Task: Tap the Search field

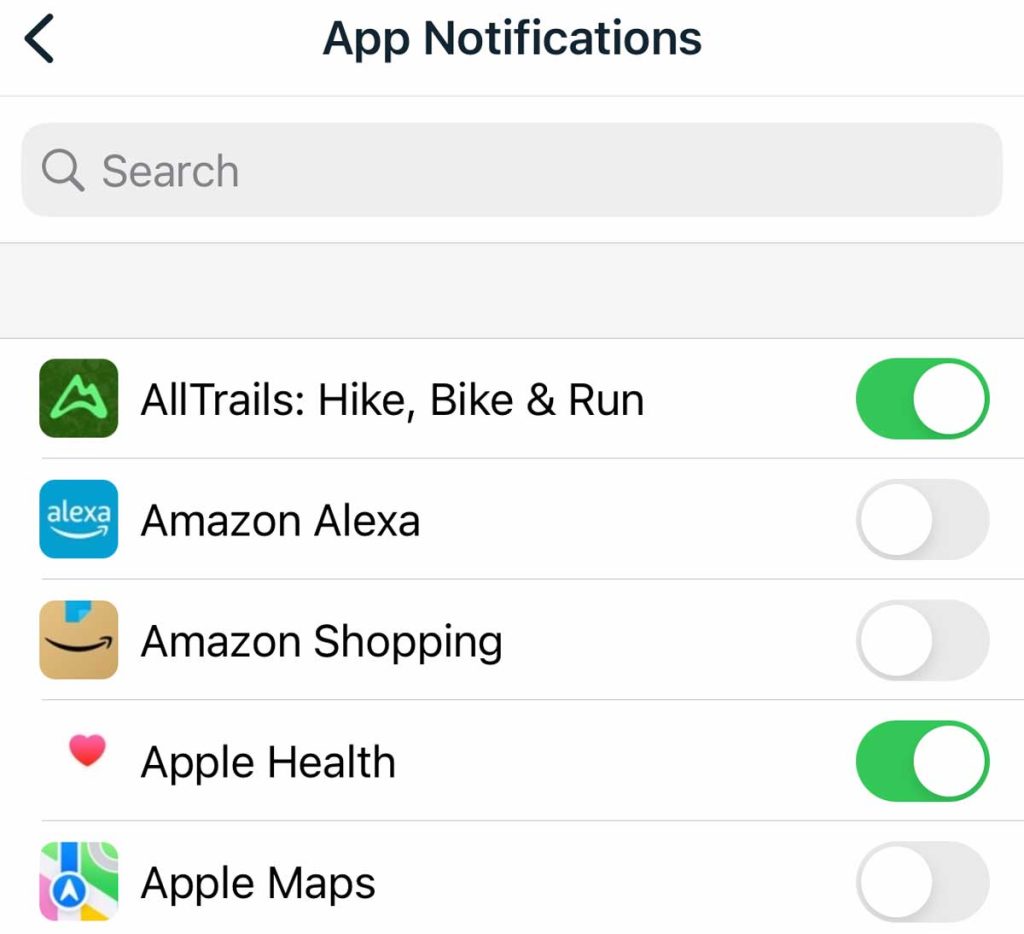Action: [x=511, y=170]
